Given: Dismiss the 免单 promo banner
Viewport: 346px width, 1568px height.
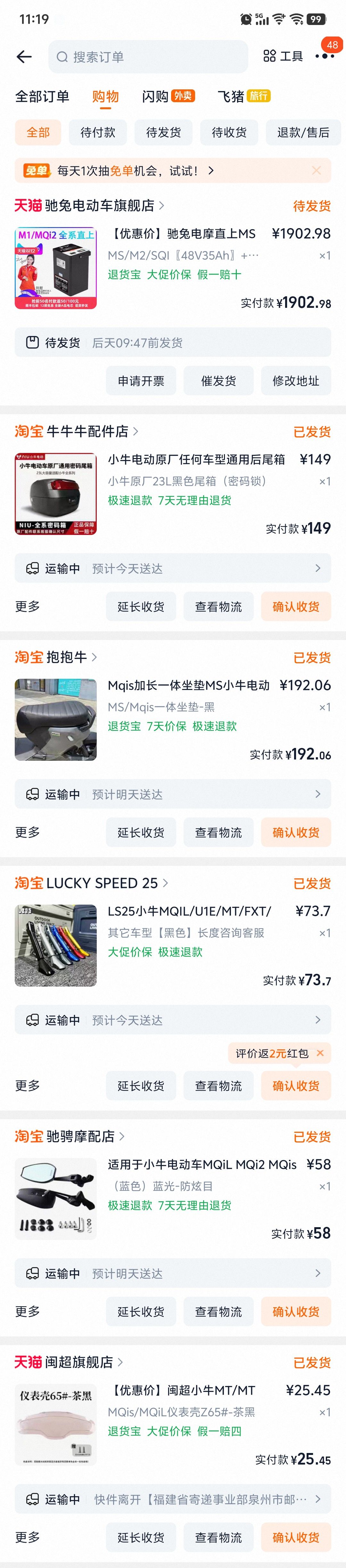Looking at the screenshot, I should click(317, 170).
